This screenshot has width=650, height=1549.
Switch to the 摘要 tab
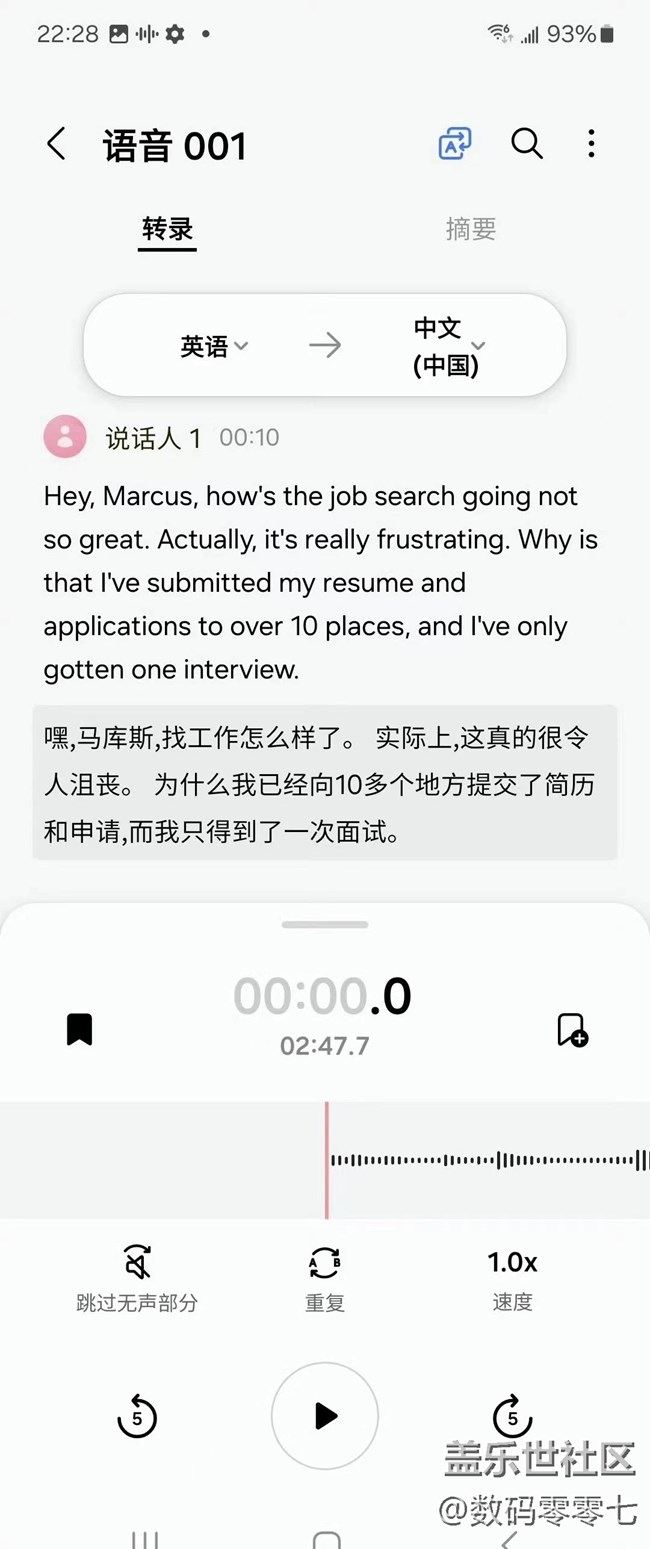(470, 229)
